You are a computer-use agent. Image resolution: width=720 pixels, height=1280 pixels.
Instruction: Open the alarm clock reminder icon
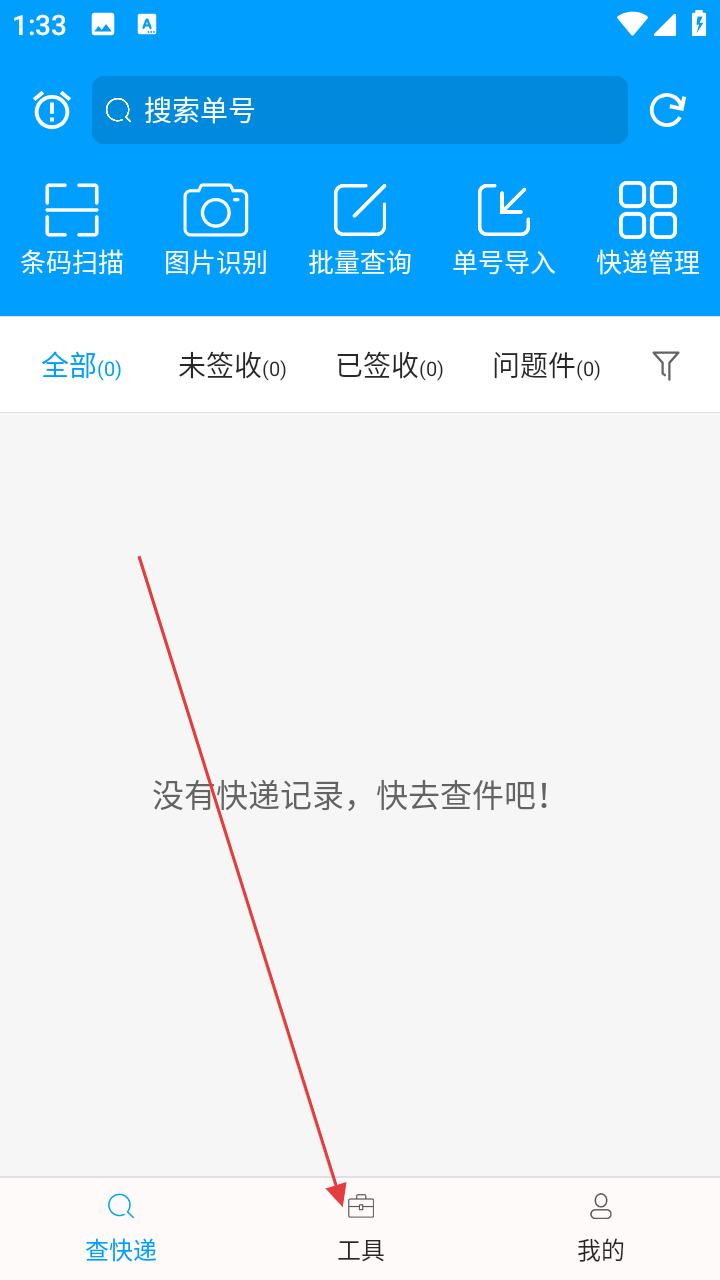click(52, 110)
